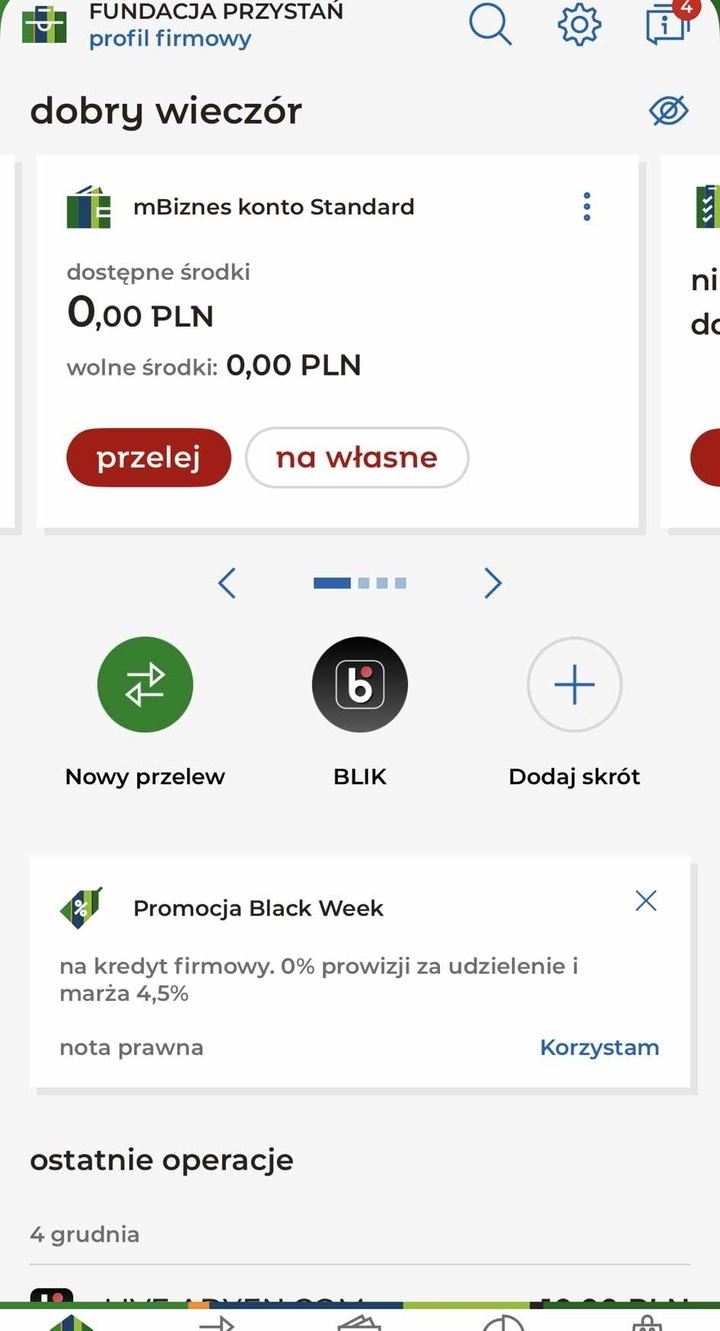Open the BLIK shortcut
The image size is (720, 1331).
point(360,685)
